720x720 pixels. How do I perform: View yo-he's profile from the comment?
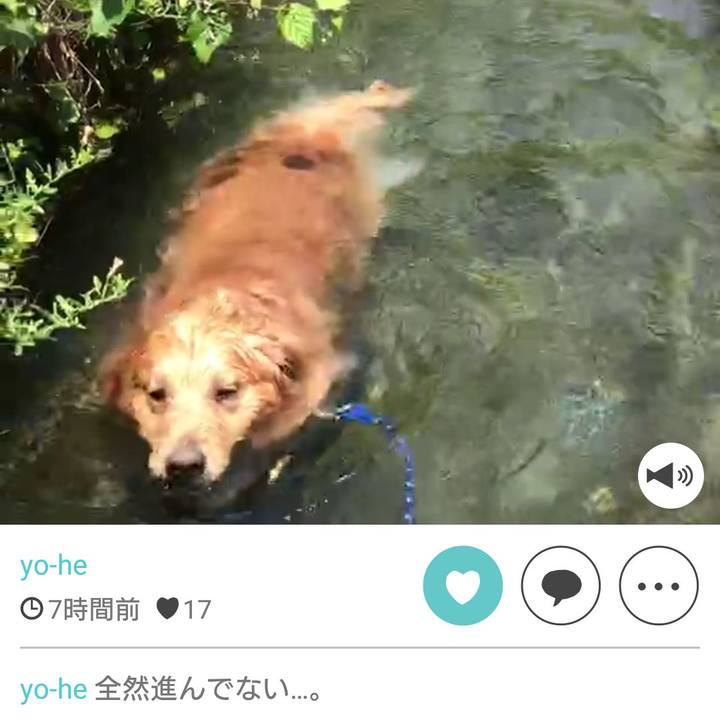point(53,690)
